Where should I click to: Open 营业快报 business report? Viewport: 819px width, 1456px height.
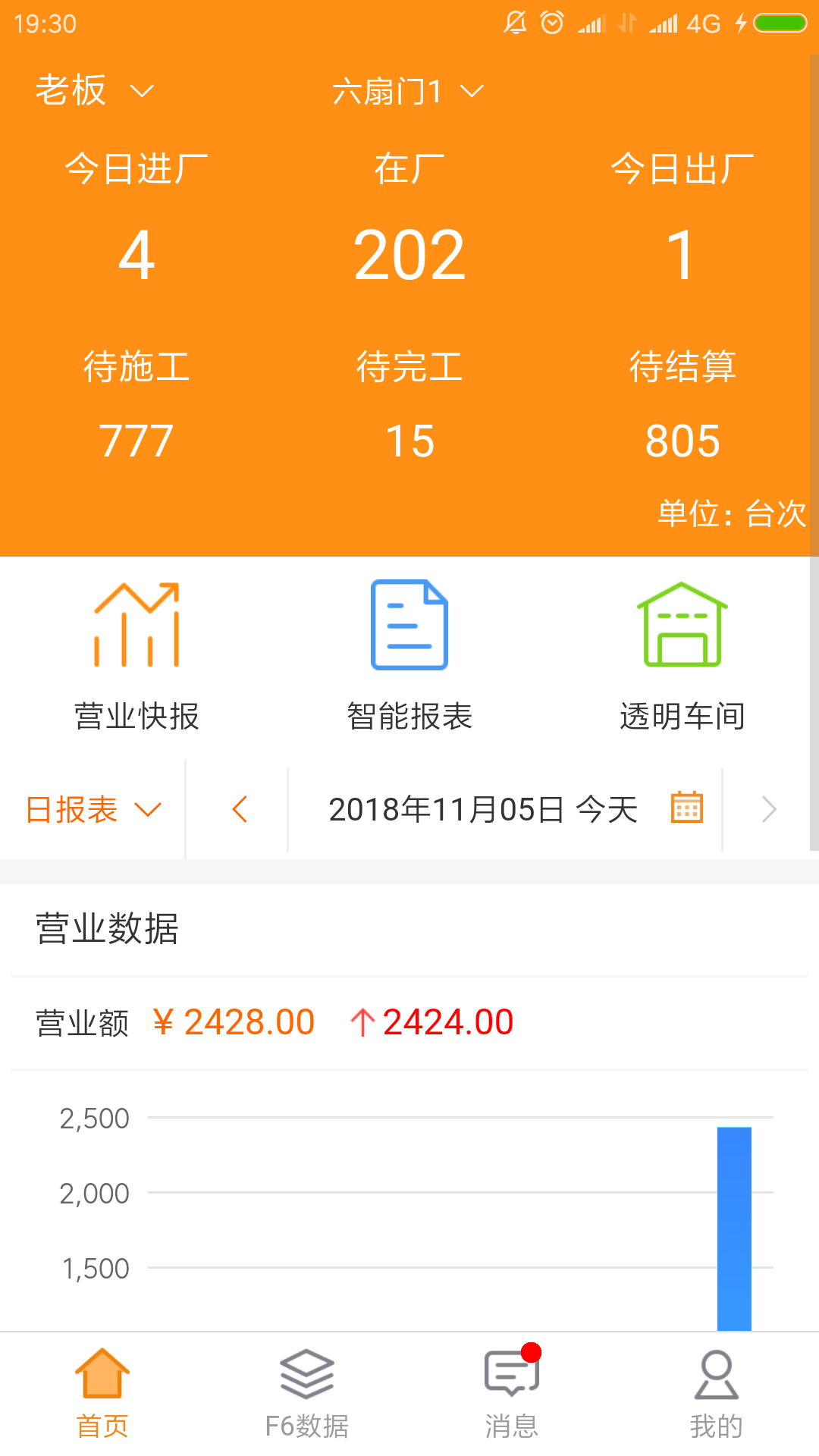[x=136, y=656]
